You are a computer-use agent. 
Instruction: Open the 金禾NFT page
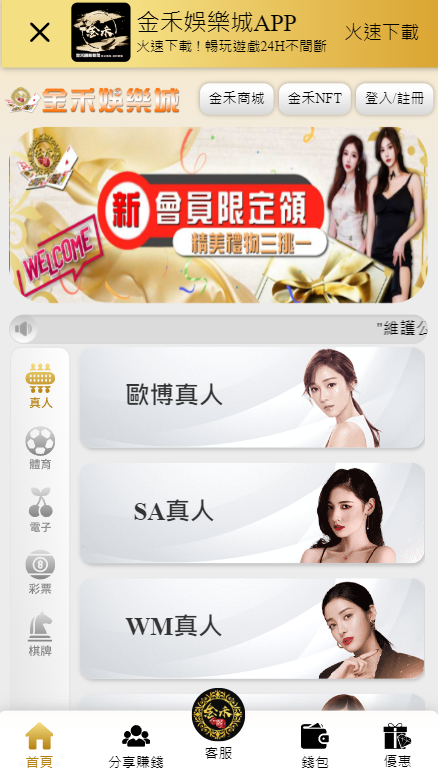coord(314,99)
